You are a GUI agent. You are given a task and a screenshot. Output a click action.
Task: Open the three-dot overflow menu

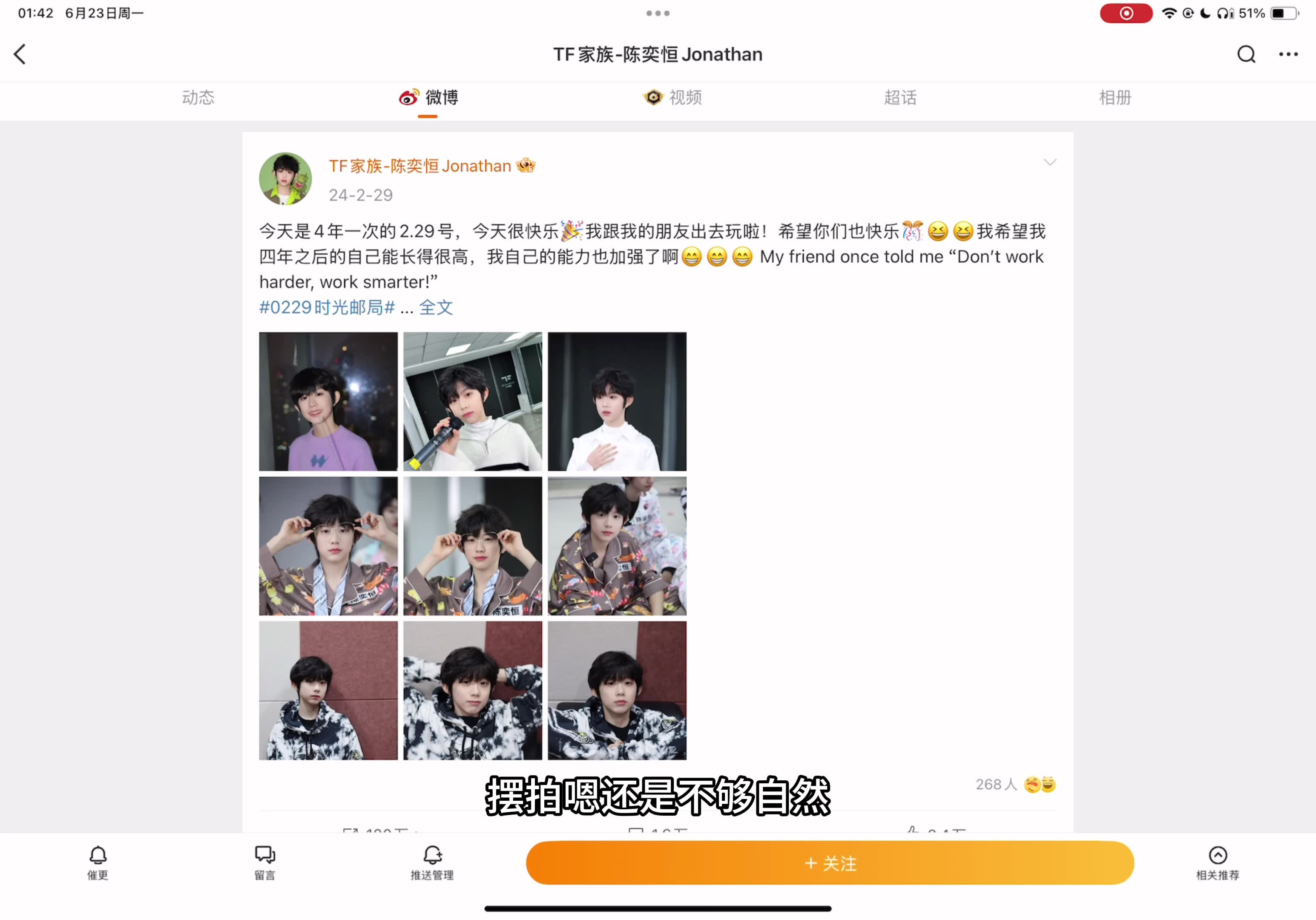(x=1288, y=55)
